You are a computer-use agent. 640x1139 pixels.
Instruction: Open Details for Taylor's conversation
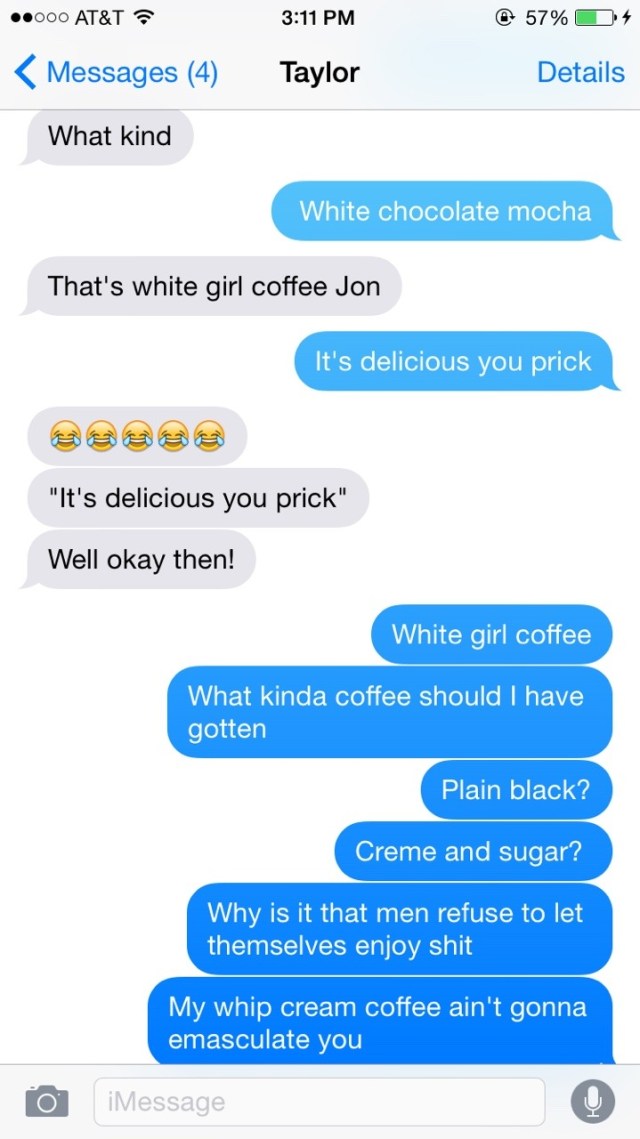click(580, 72)
